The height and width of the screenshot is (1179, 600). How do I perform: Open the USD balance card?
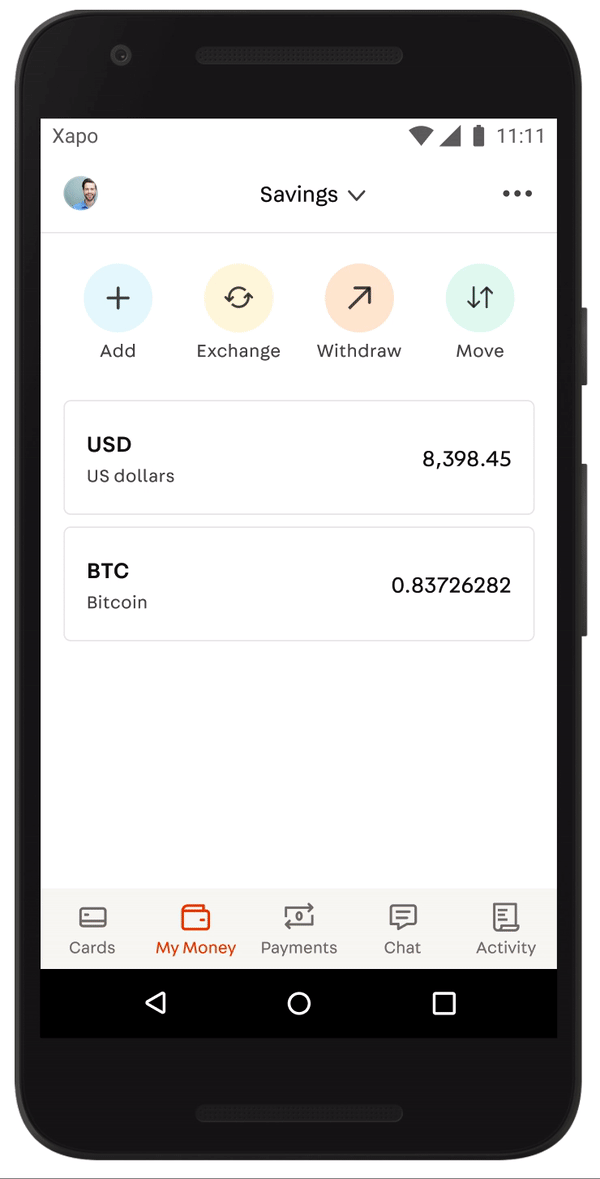[299, 458]
